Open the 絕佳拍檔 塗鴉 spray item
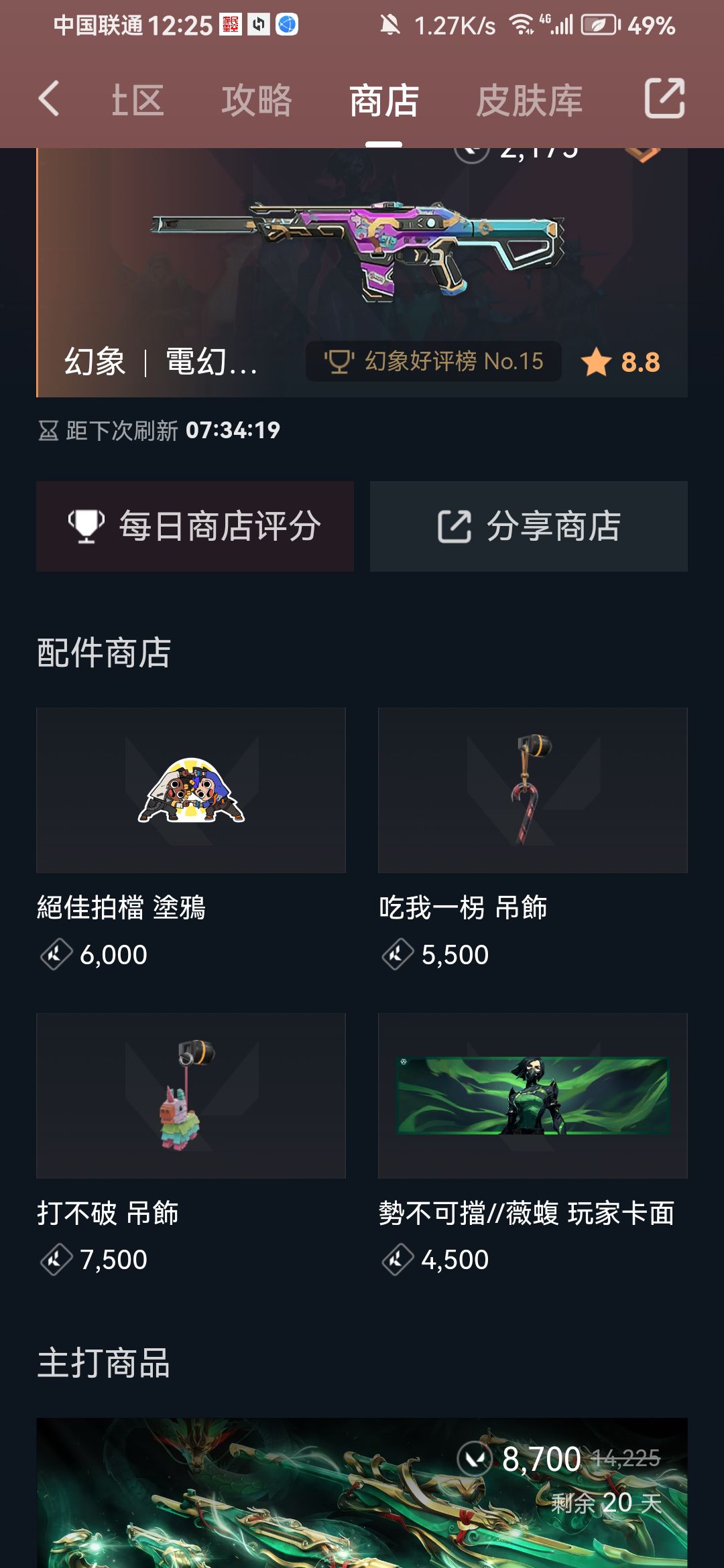This screenshot has height=1568, width=724. (191, 839)
